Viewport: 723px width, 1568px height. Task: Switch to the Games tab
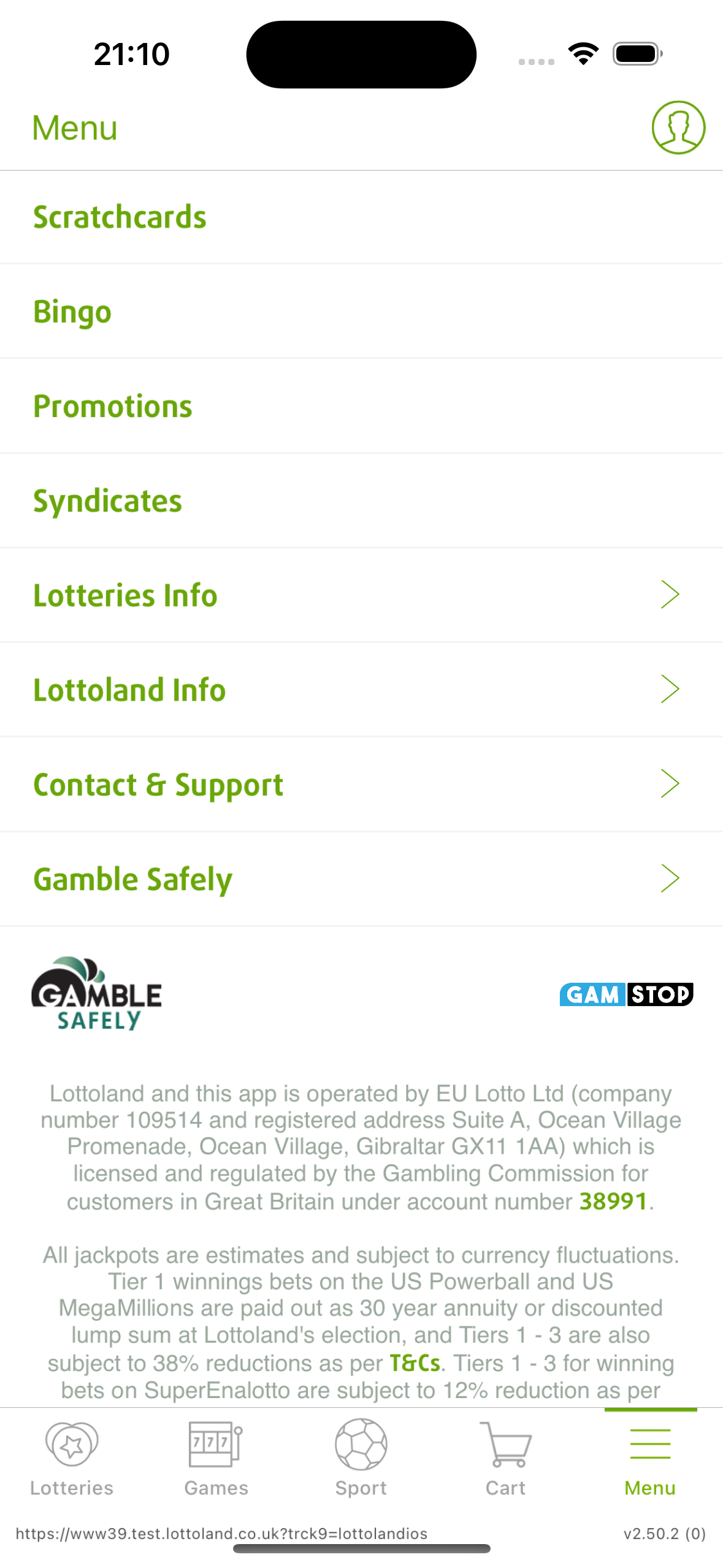coord(216,1459)
